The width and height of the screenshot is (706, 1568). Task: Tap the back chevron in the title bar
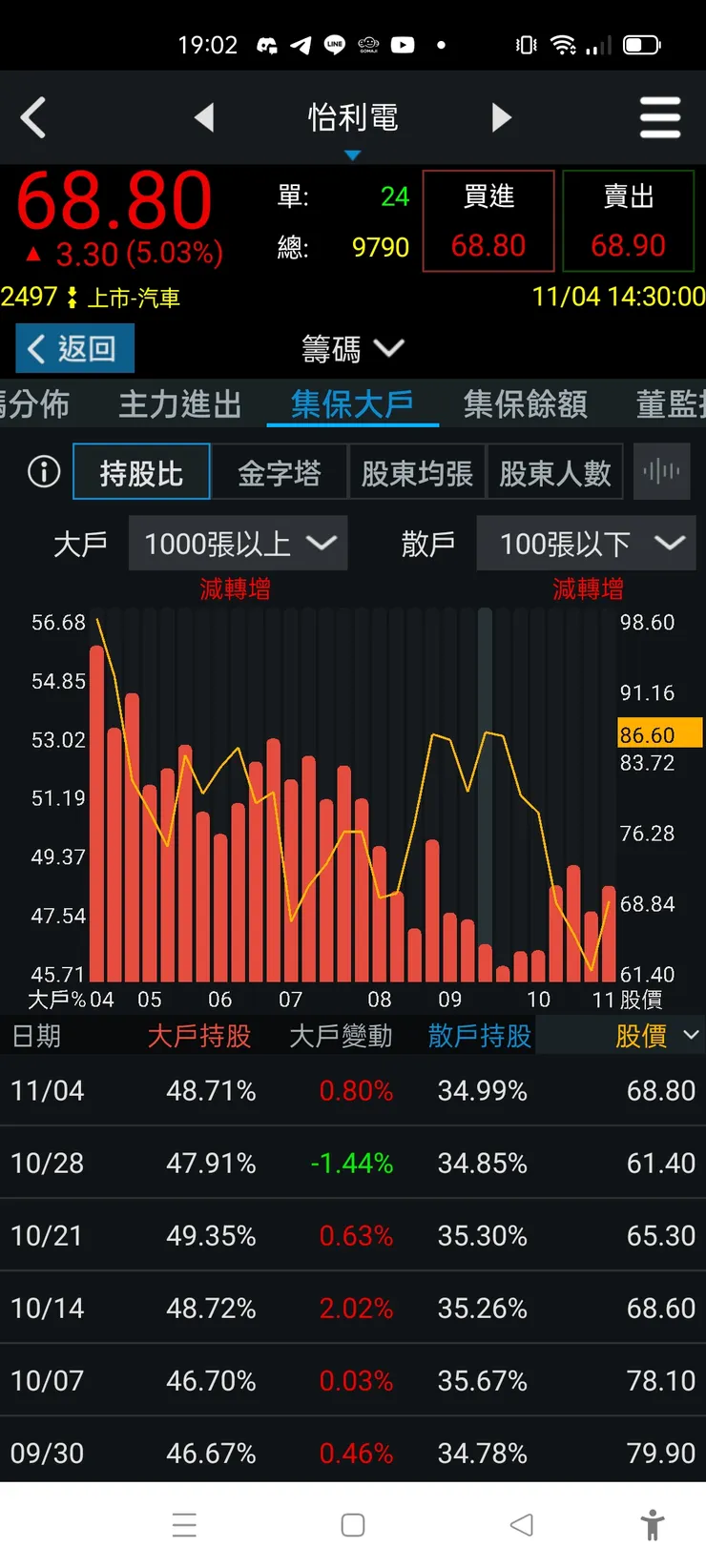33,117
